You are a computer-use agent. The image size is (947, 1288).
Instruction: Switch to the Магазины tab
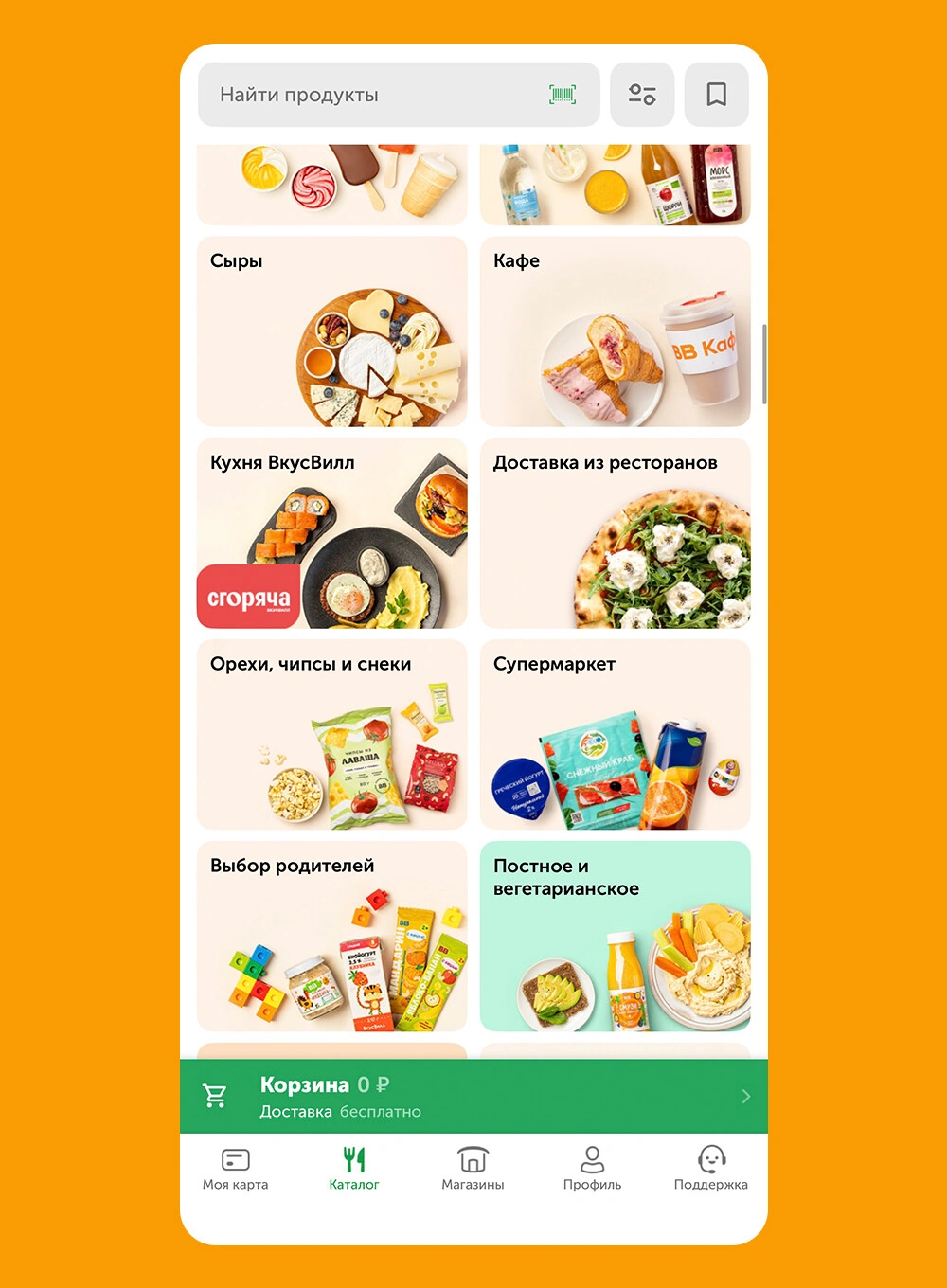point(473,1169)
